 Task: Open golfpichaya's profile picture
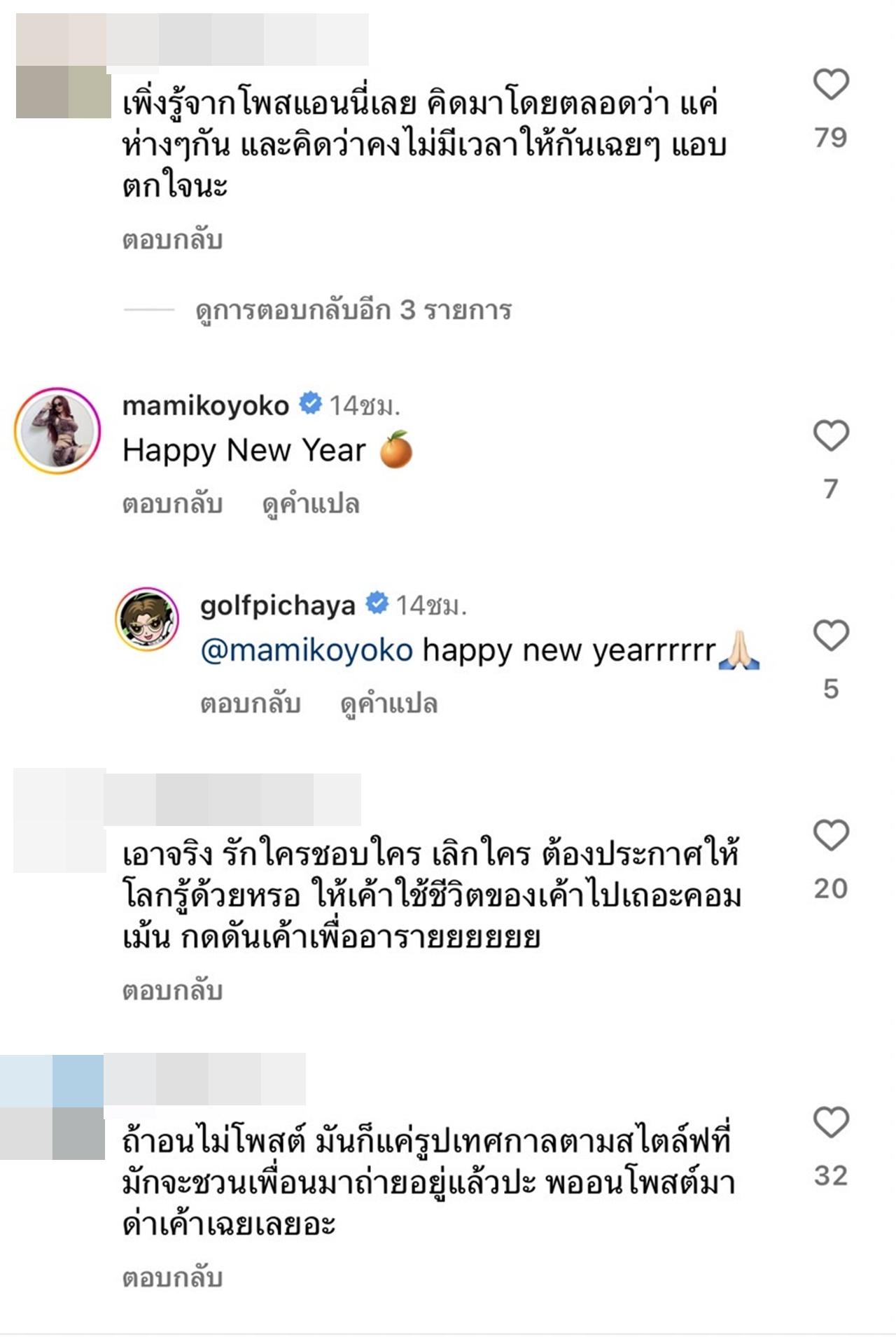point(147,619)
